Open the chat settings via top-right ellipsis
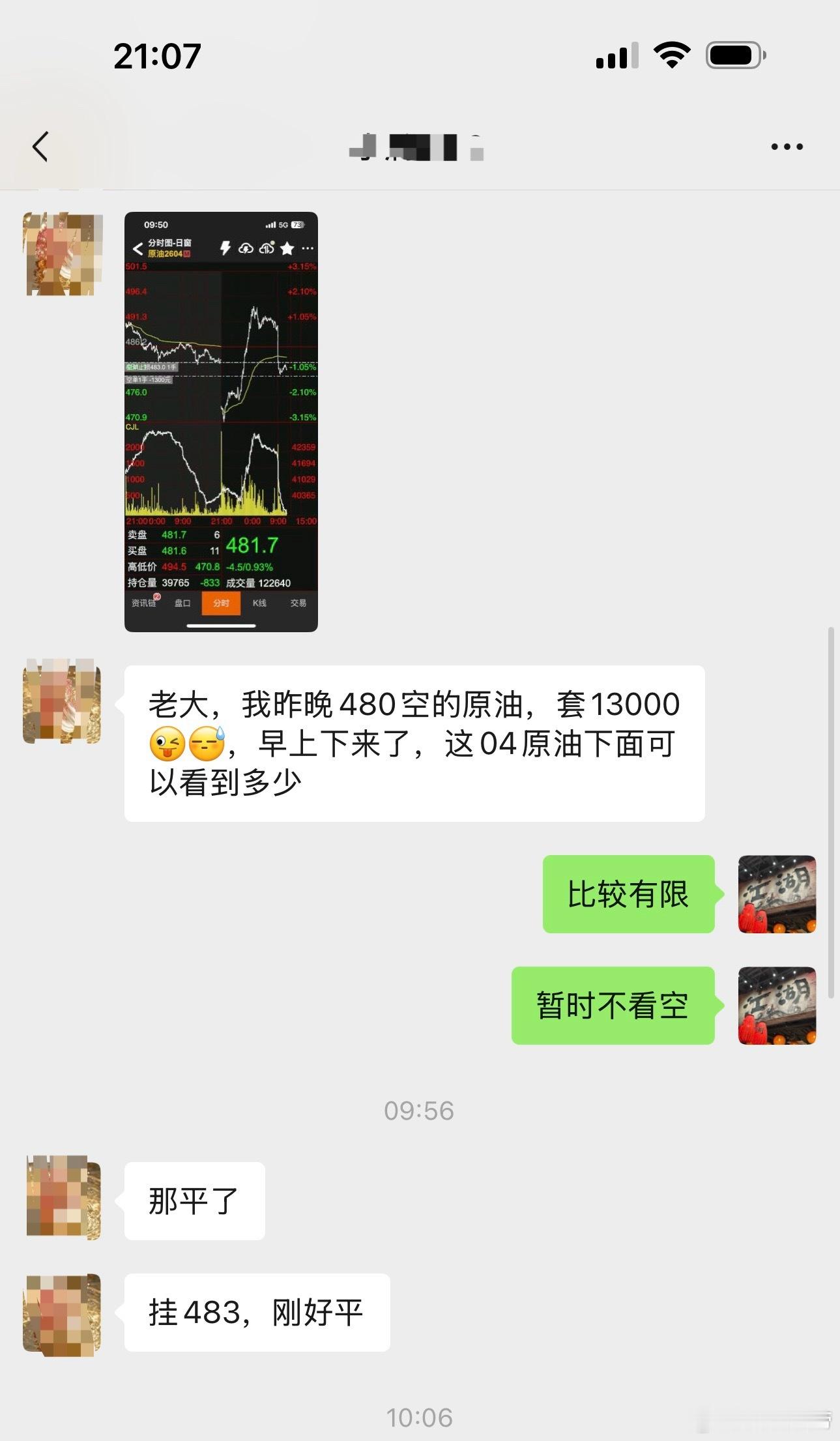 click(x=786, y=146)
